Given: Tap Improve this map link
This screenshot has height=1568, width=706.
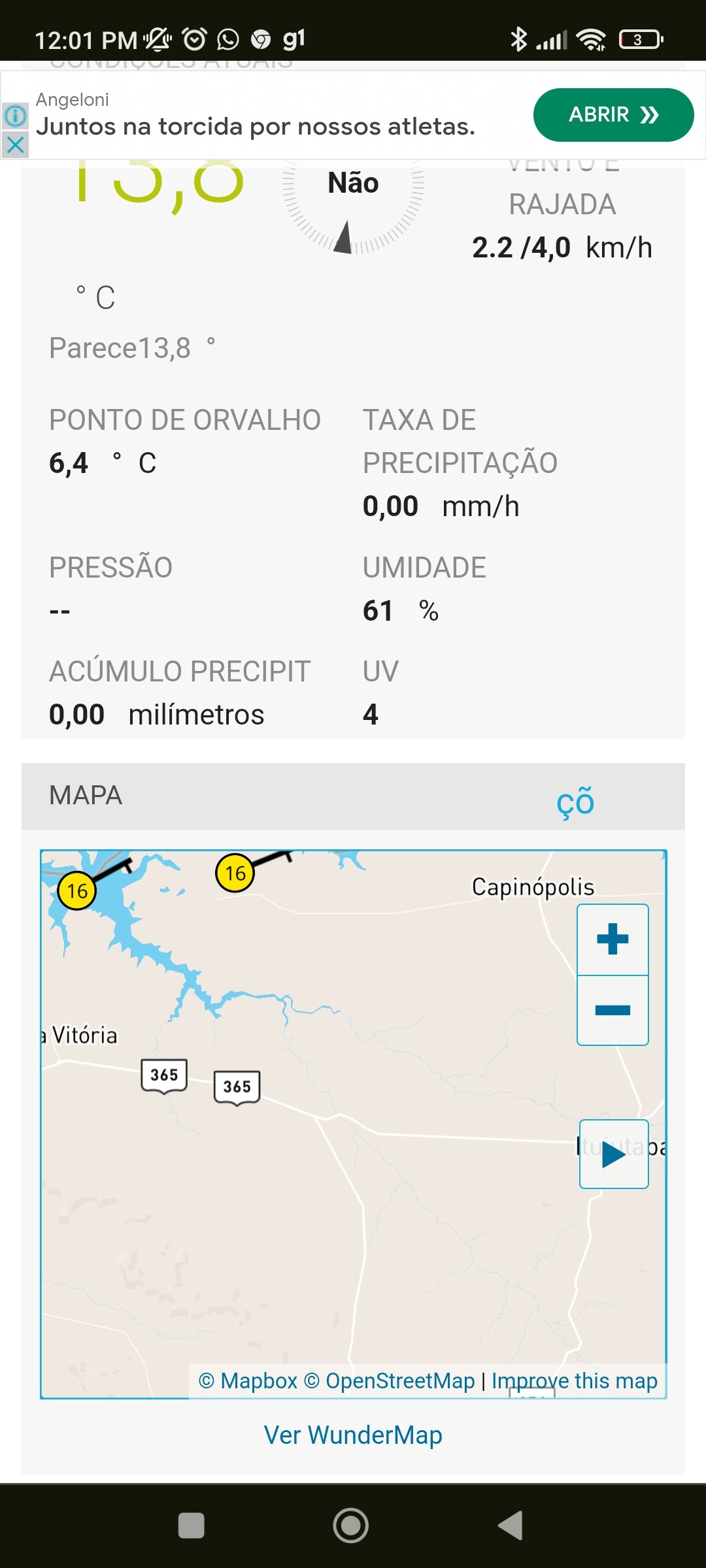Looking at the screenshot, I should coord(575,1381).
